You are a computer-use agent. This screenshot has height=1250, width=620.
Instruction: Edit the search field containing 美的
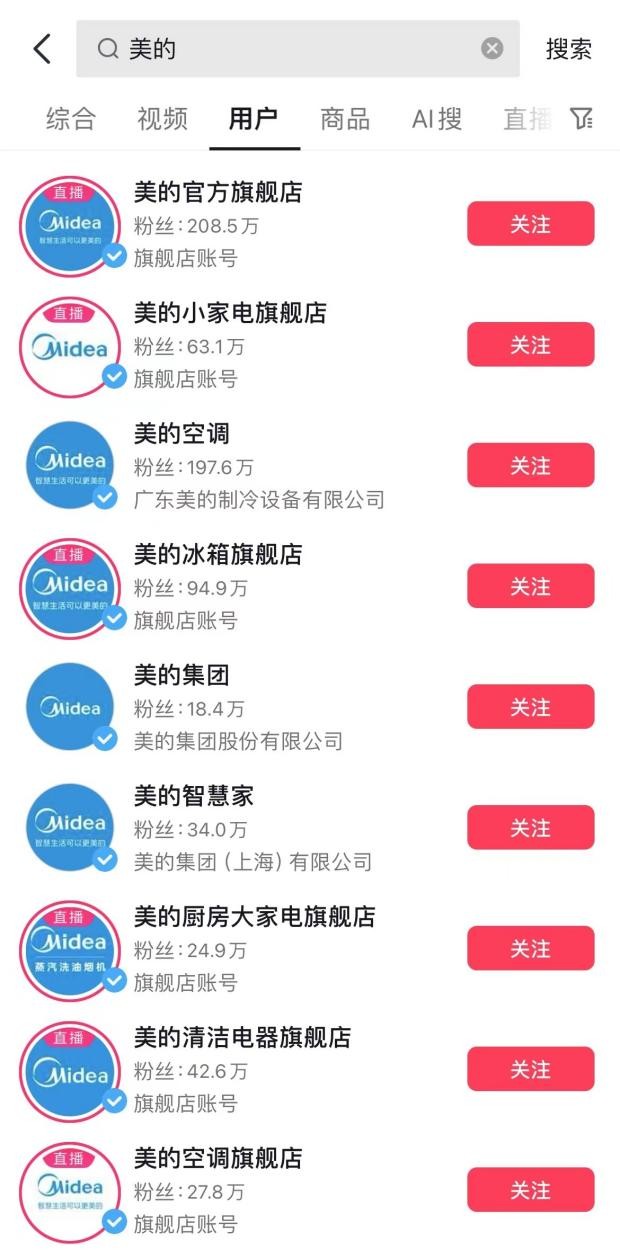pyautogui.click(x=300, y=48)
